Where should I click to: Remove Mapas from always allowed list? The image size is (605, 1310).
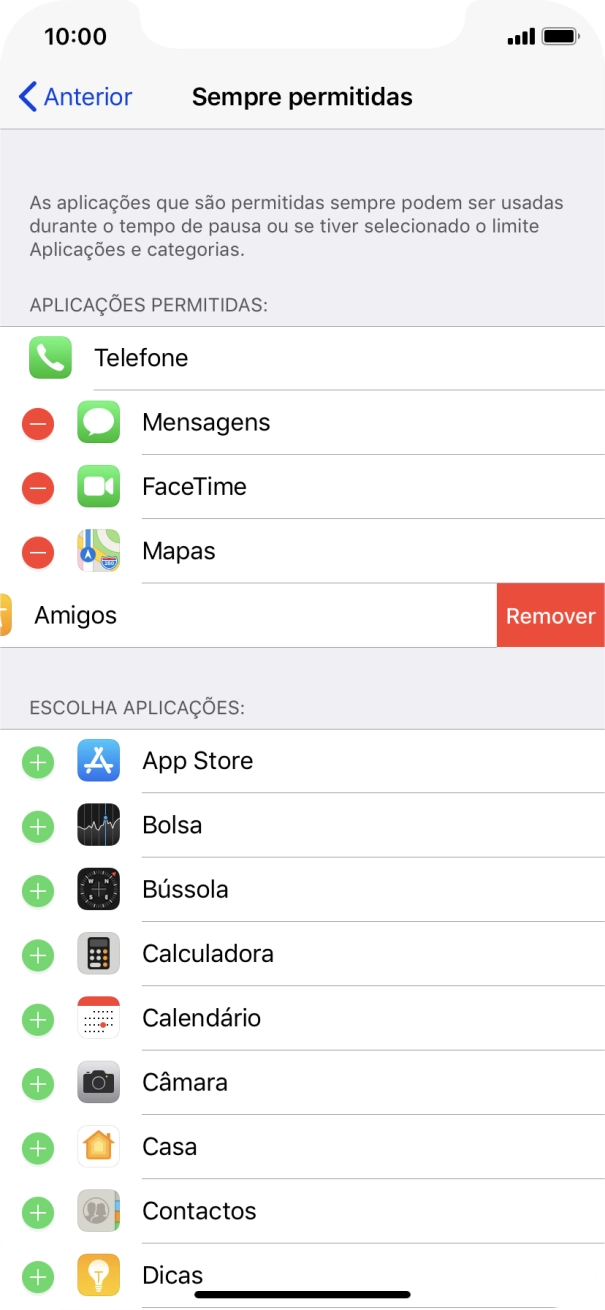pos(38,552)
